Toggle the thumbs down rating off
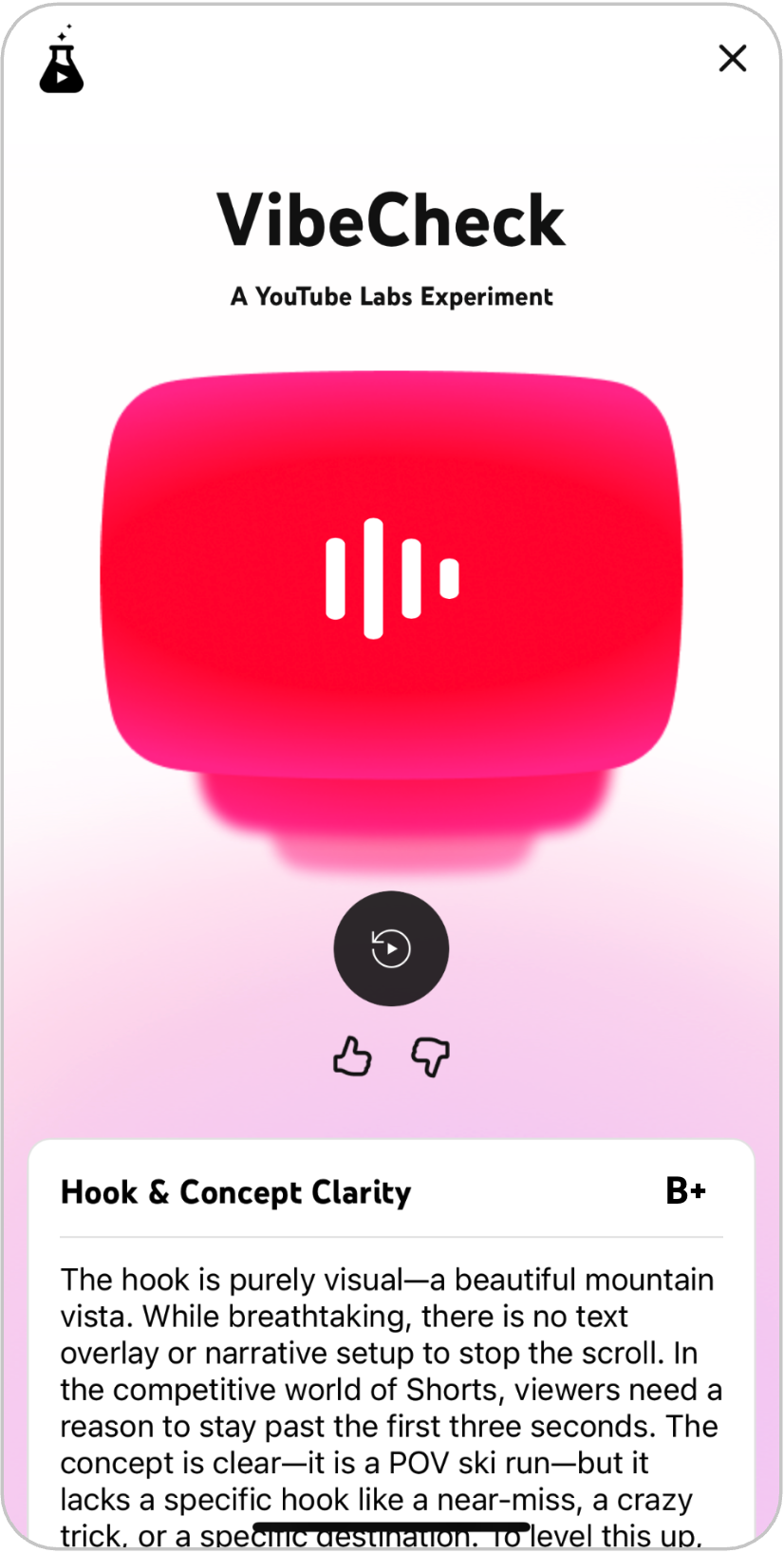The height and width of the screenshot is (1553, 784). 430,1056
